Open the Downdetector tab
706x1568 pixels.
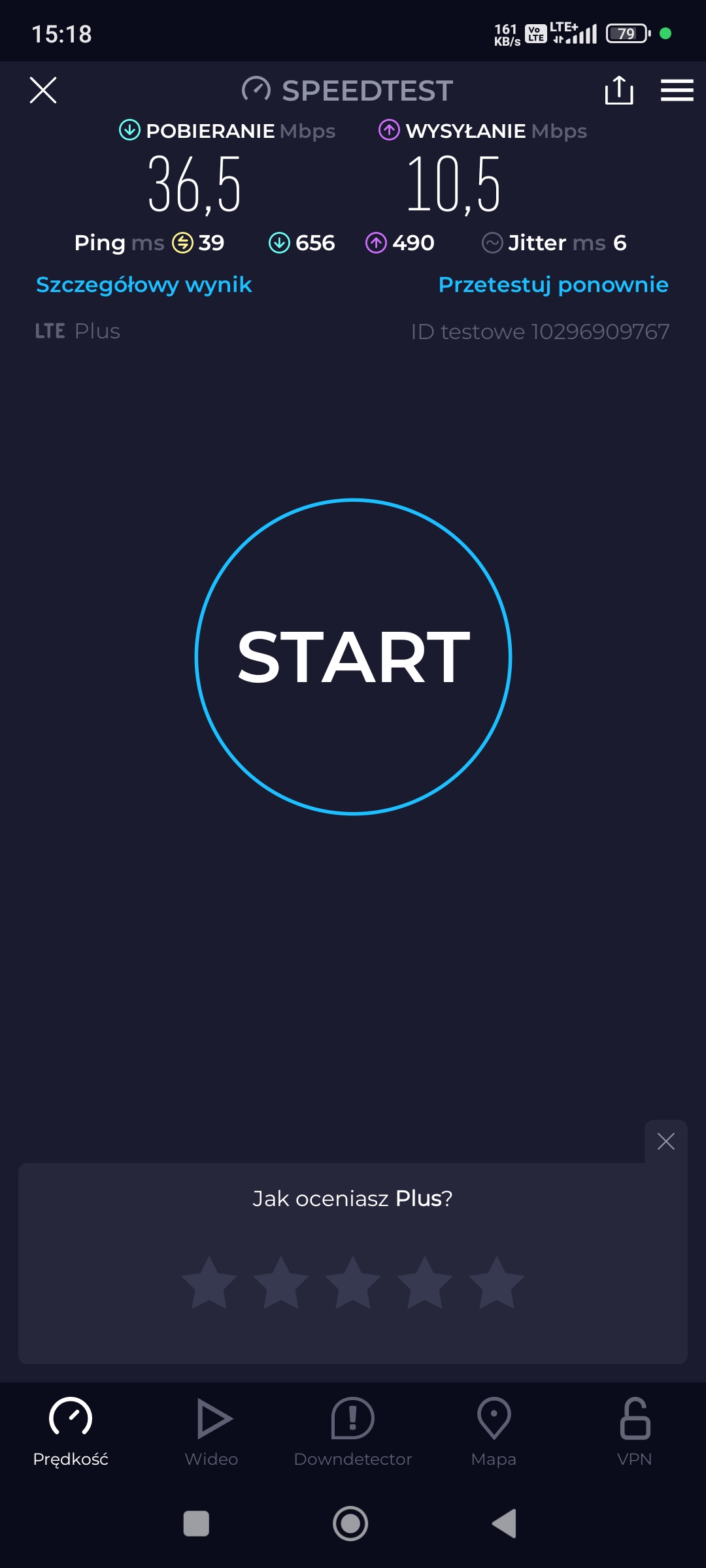353,1432
